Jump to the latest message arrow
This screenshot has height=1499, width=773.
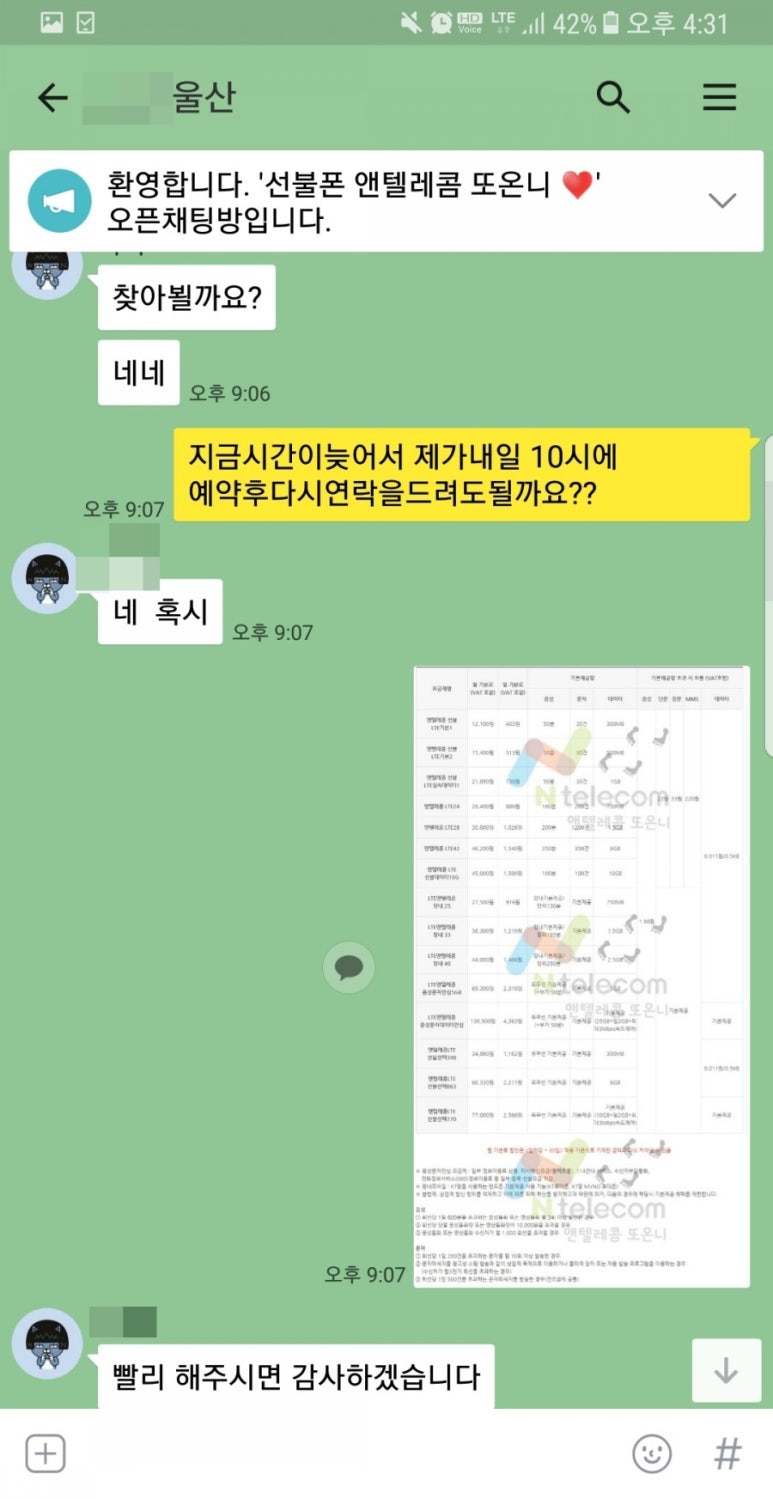725,1371
